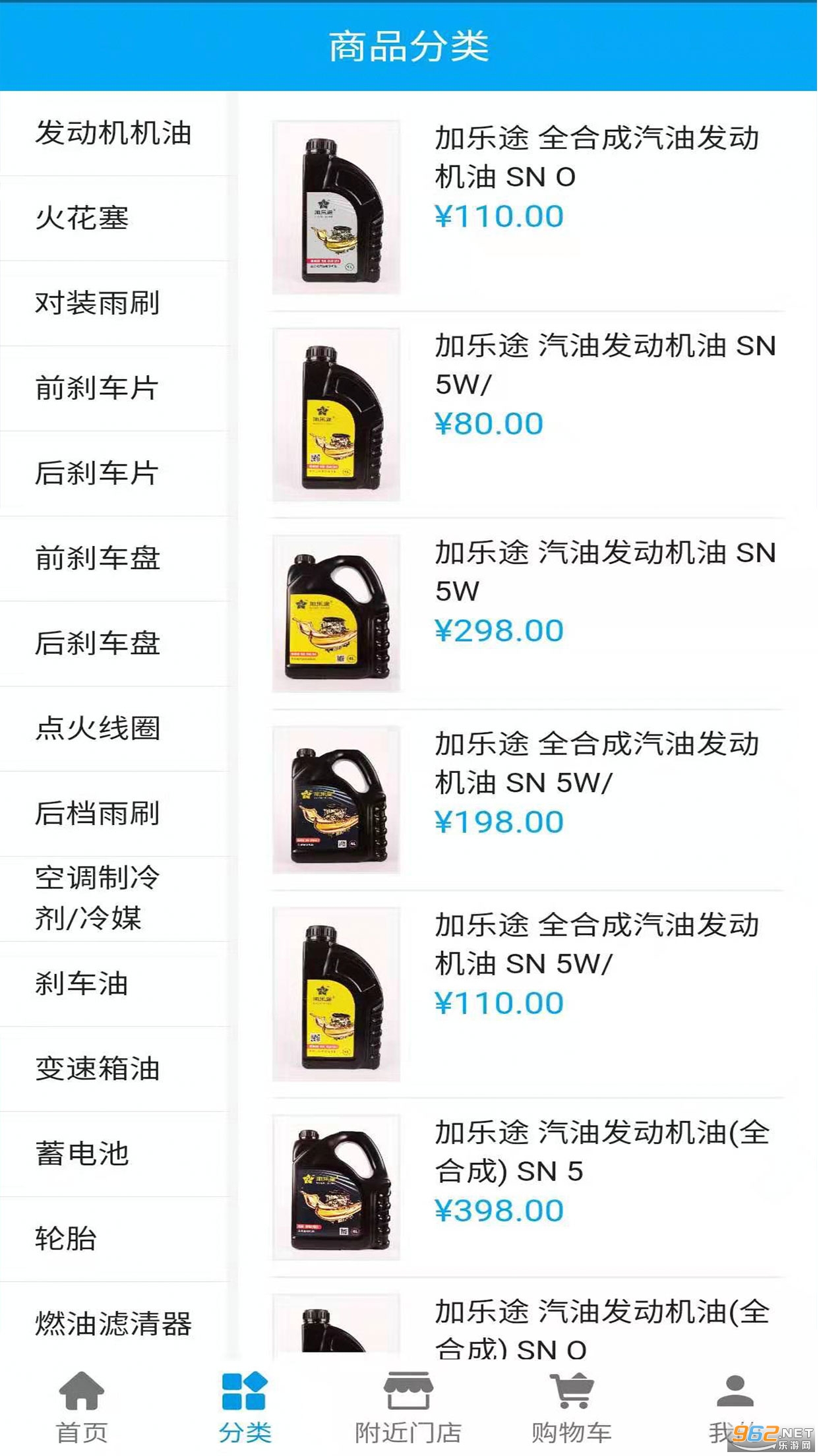Image resolution: width=819 pixels, height=1456 pixels.
Task: Select the 发动机机油 category
Action: tap(113, 133)
